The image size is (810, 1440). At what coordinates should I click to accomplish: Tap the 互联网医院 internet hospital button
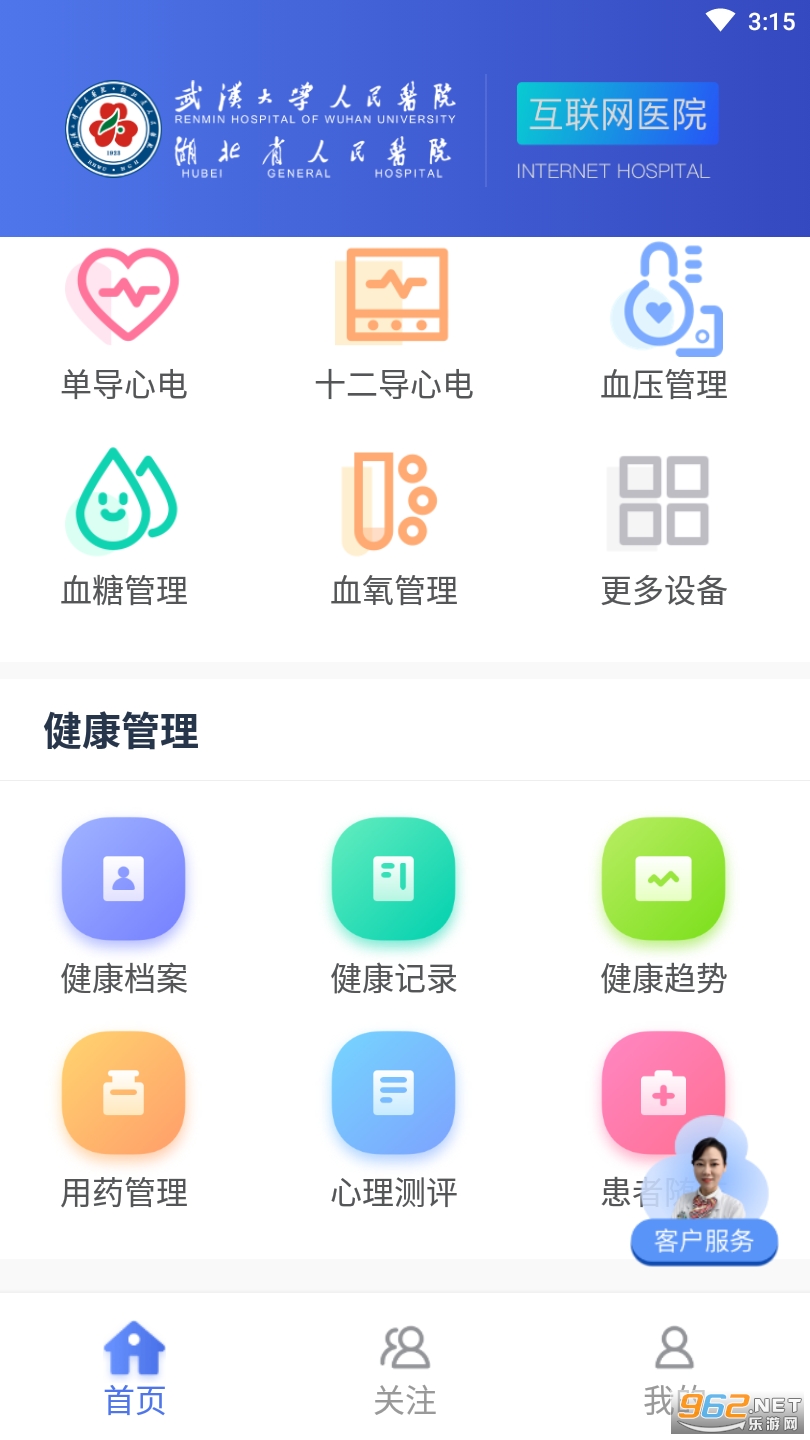(x=617, y=115)
